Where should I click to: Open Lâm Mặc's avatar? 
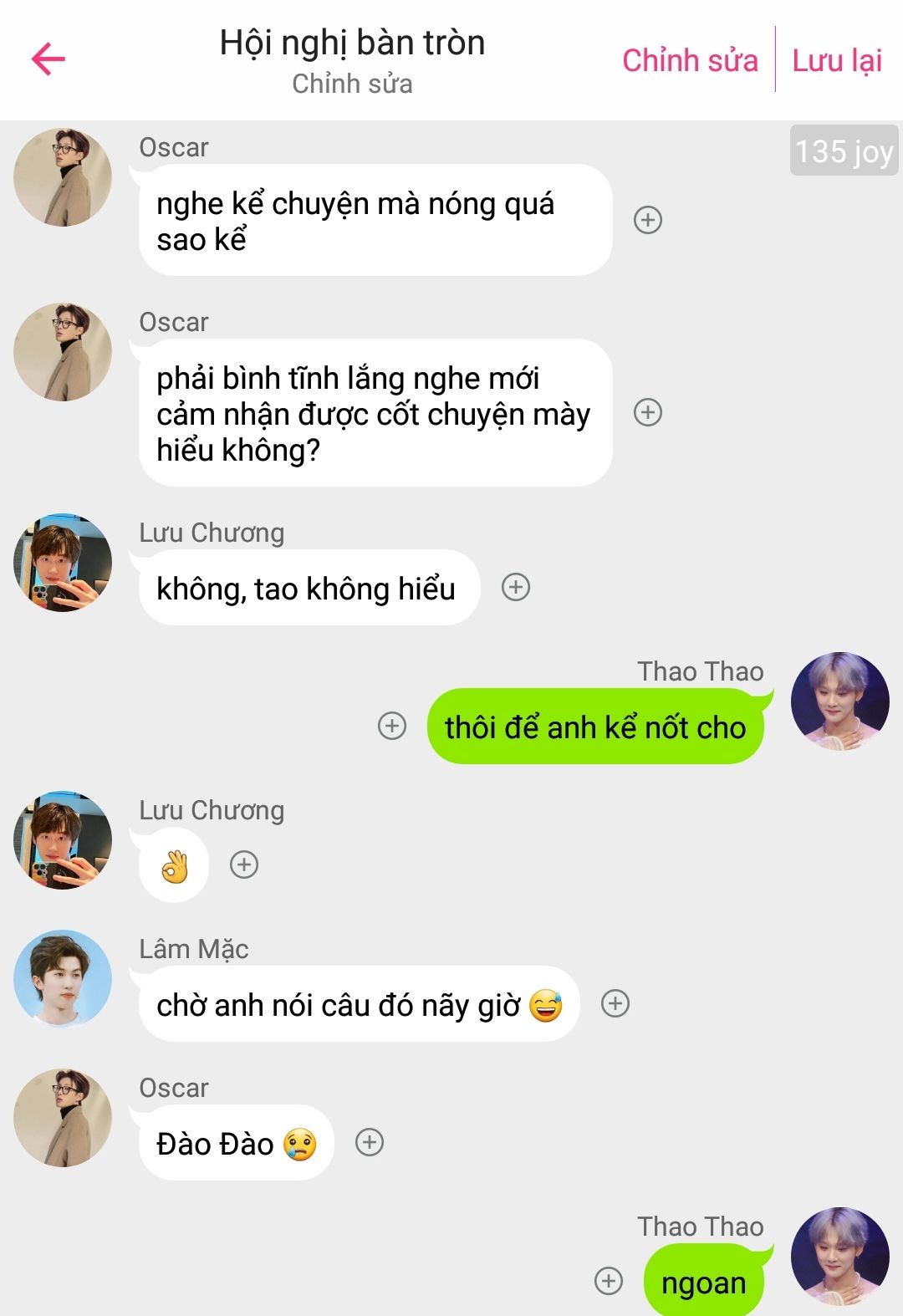pyautogui.click(x=63, y=978)
